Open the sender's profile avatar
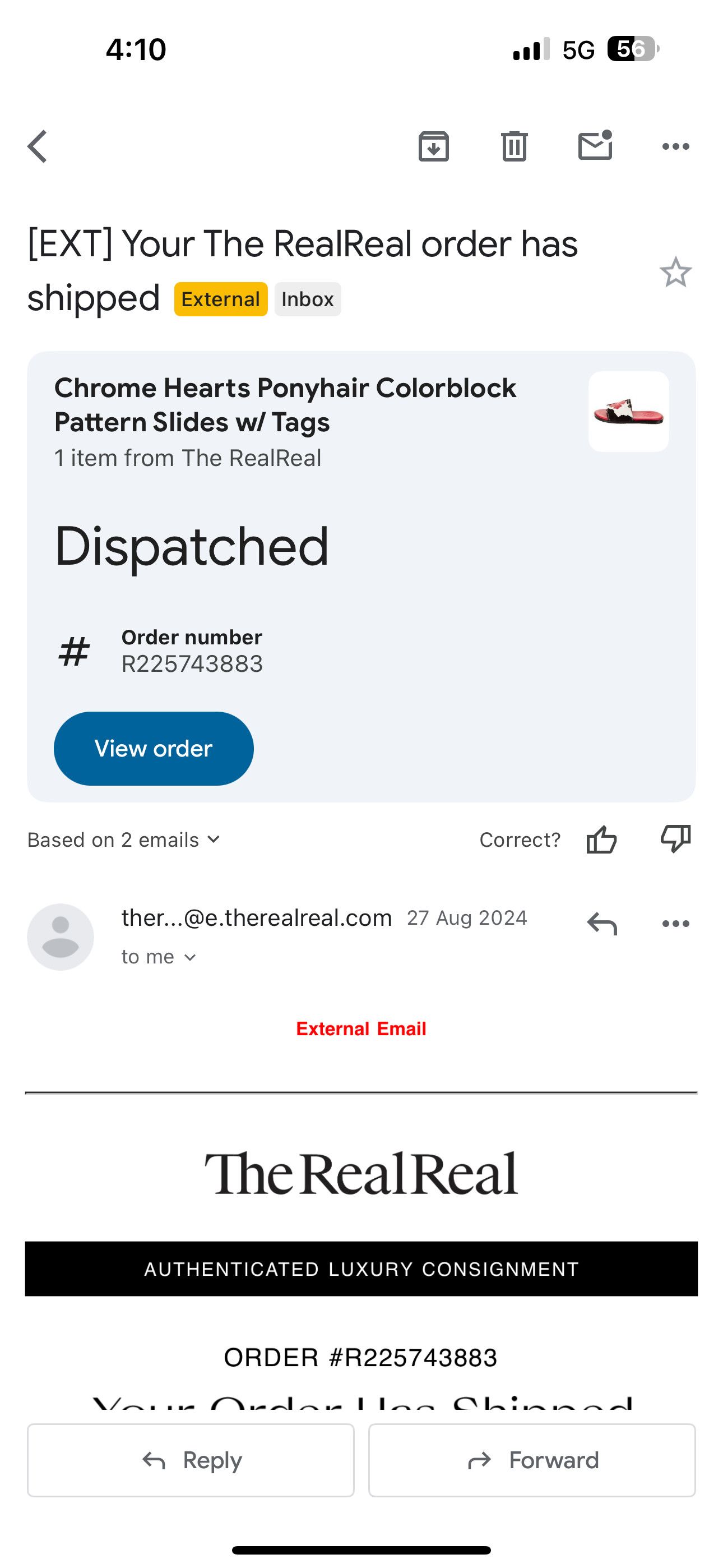Viewport: 723px width, 1568px height. pos(61,937)
